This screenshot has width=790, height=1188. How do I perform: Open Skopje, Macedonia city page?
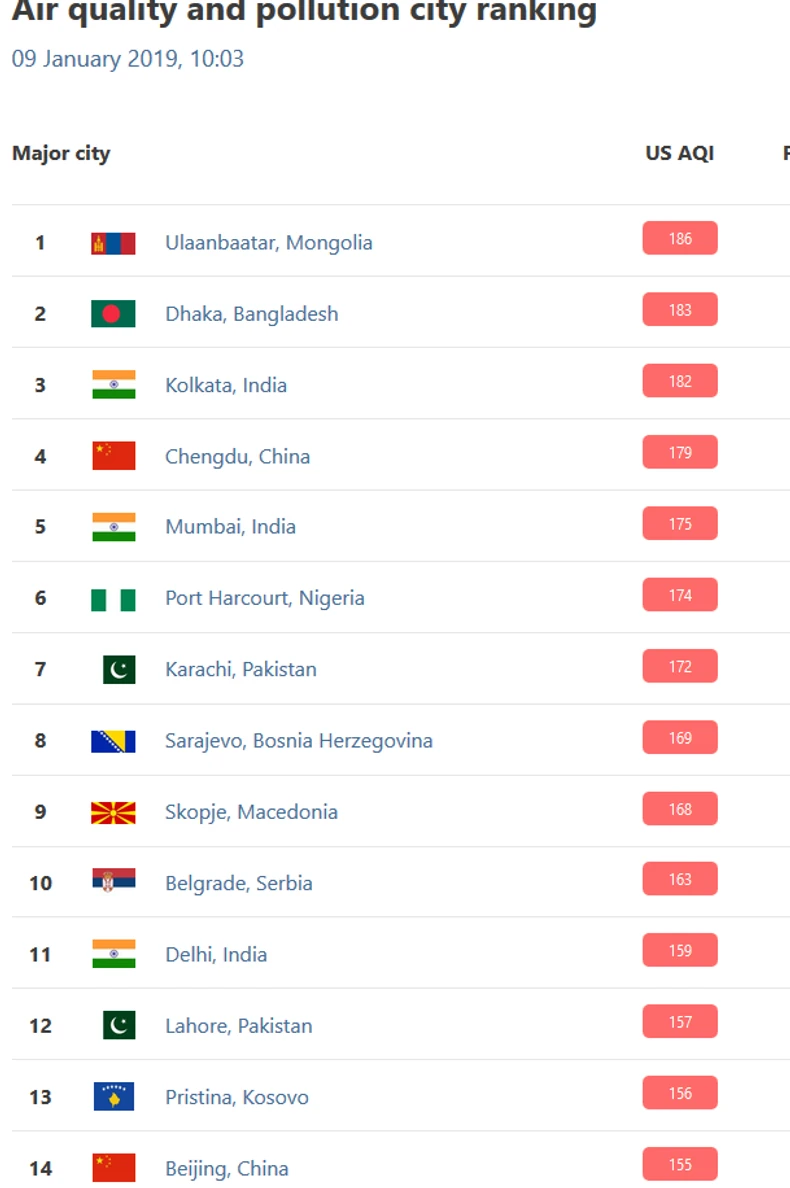pyautogui.click(x=251, y=812)
